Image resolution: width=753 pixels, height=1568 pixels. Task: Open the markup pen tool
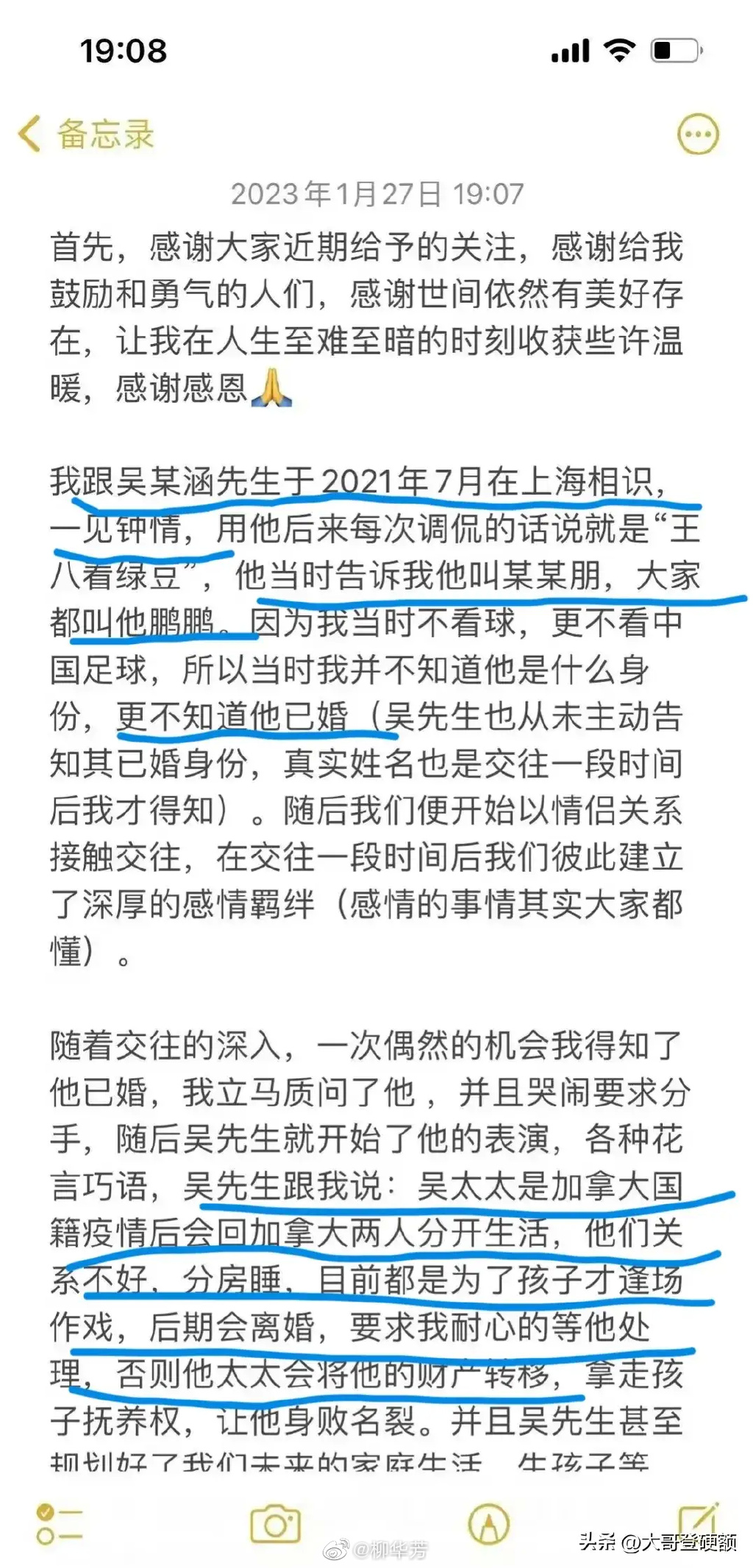[x=489, y=1524]
